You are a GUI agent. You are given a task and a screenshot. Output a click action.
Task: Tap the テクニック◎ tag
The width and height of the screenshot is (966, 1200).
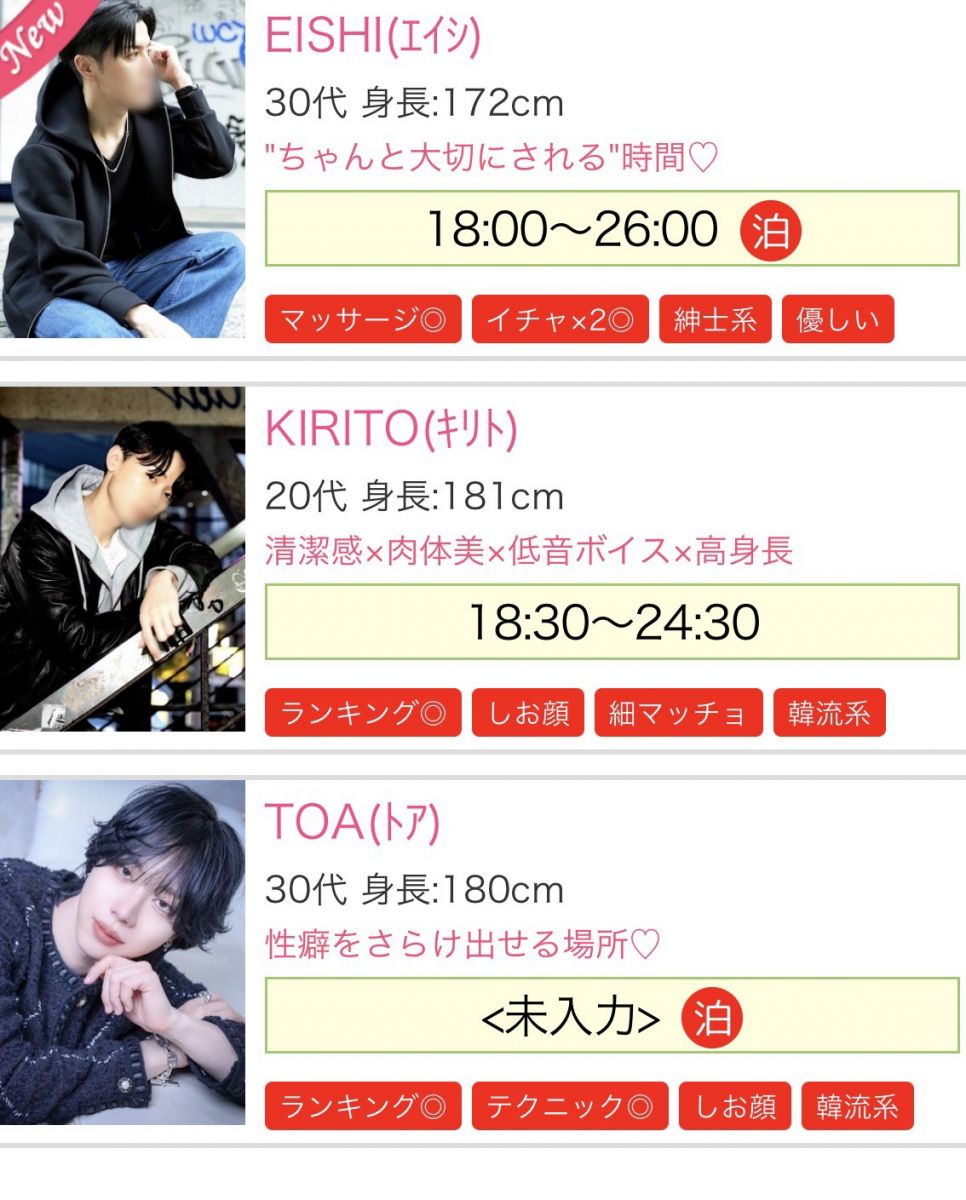[570, 1106]
